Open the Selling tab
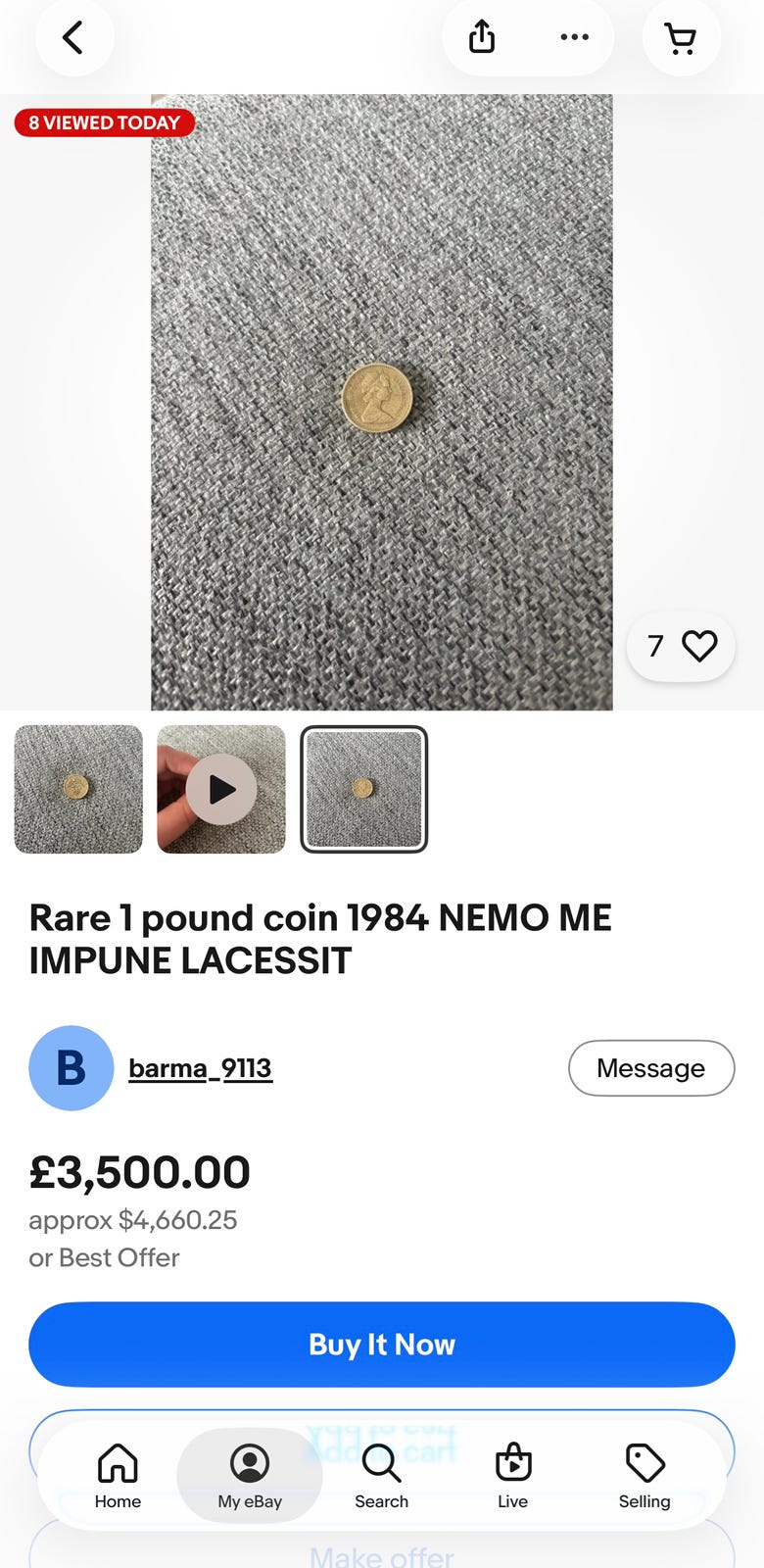The image size is (764, 1568). coord(645,1476)
